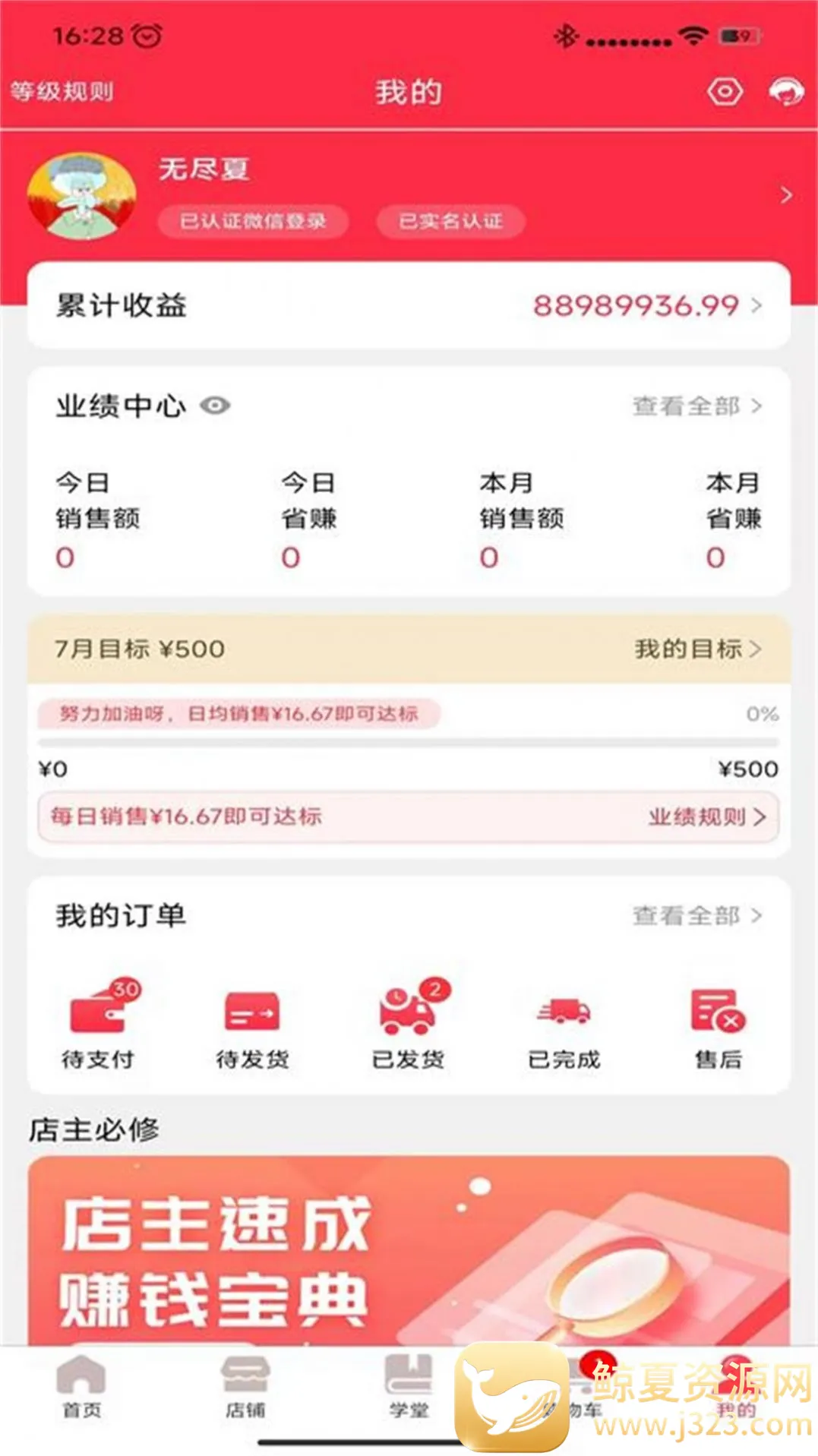
Task: Open 已发货 shipped orders
Action: (408, 1027)
